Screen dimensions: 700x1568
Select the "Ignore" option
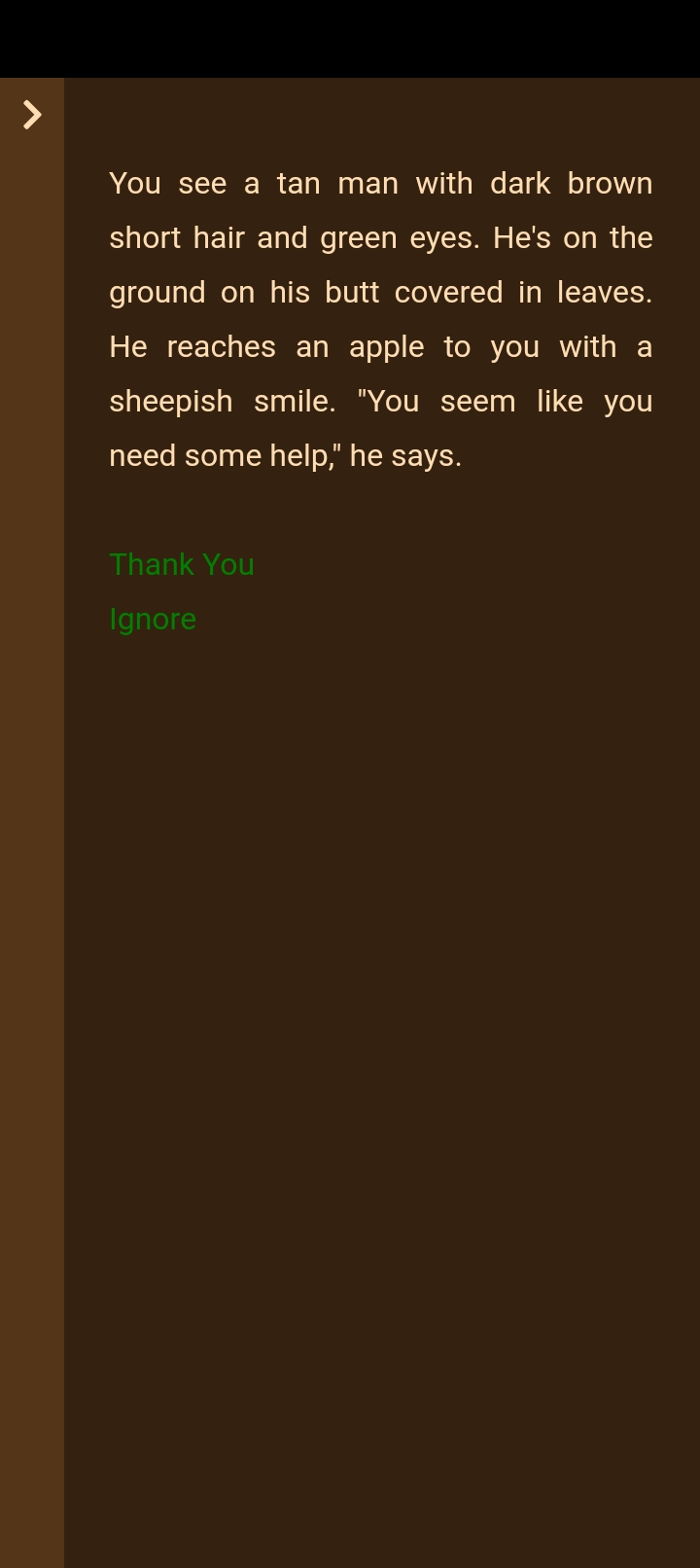pos(153,619)
